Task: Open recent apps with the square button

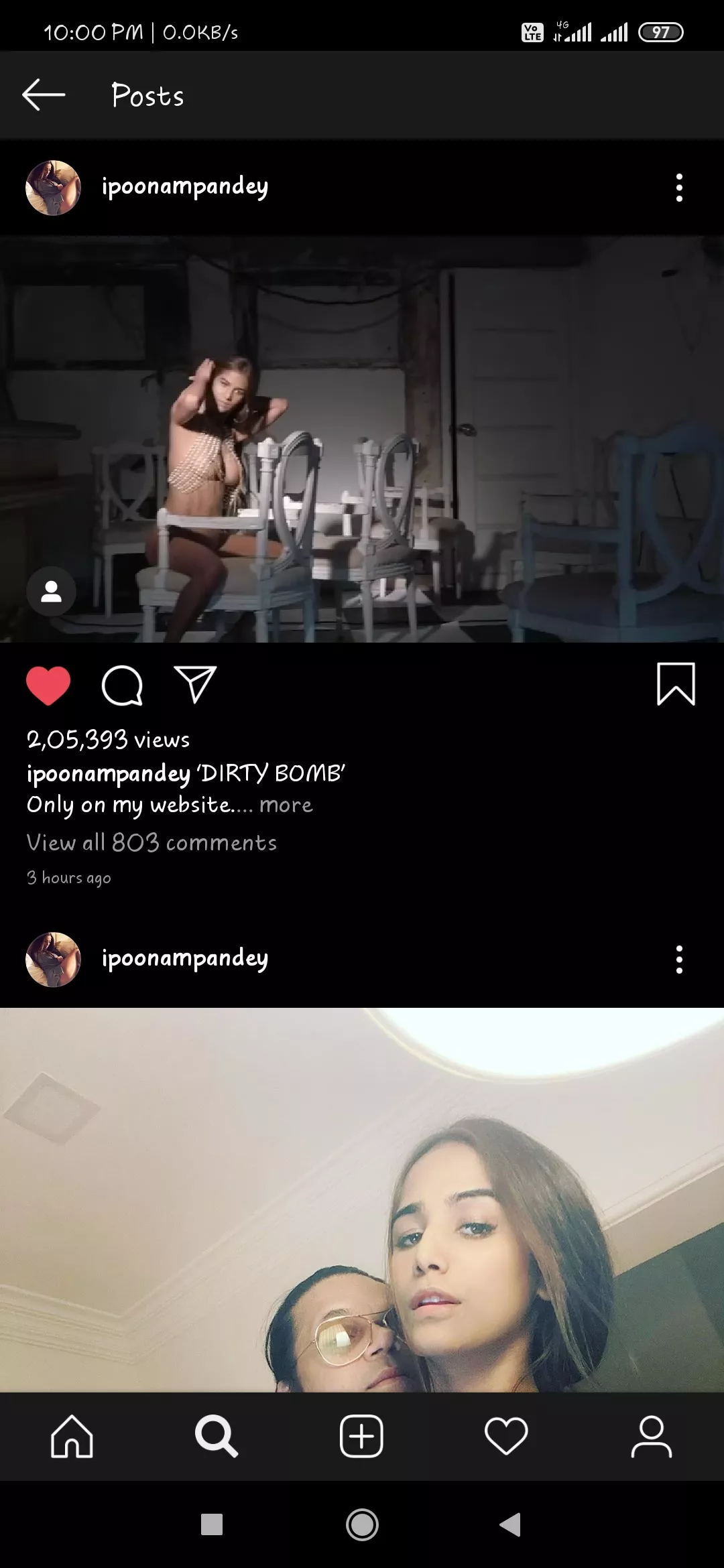Action: [212, 1525]
